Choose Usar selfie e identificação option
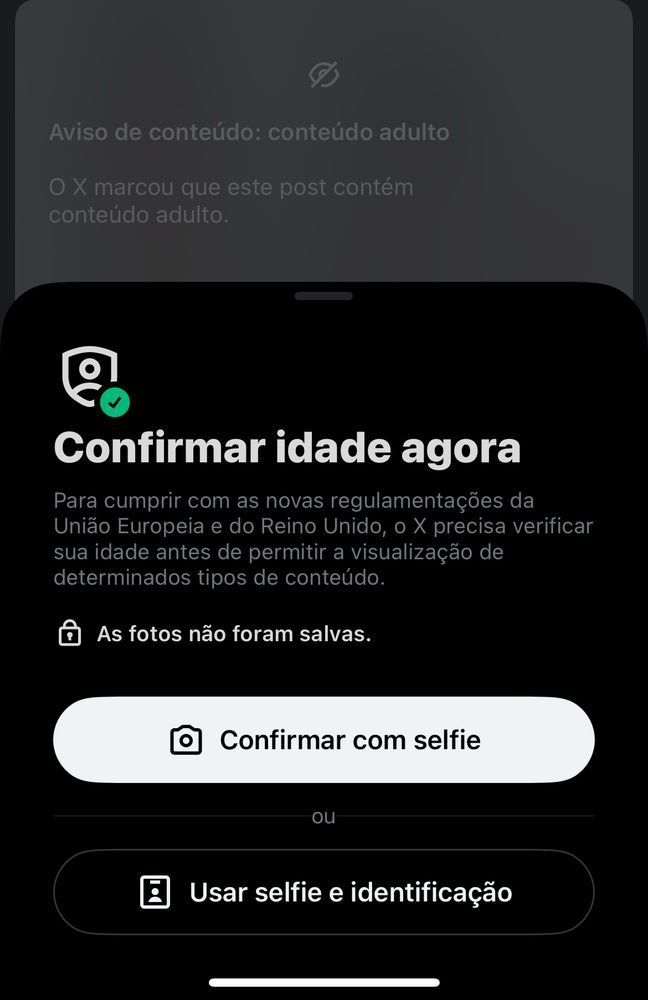Screen dimensions: 648x1000 [324, 892]
